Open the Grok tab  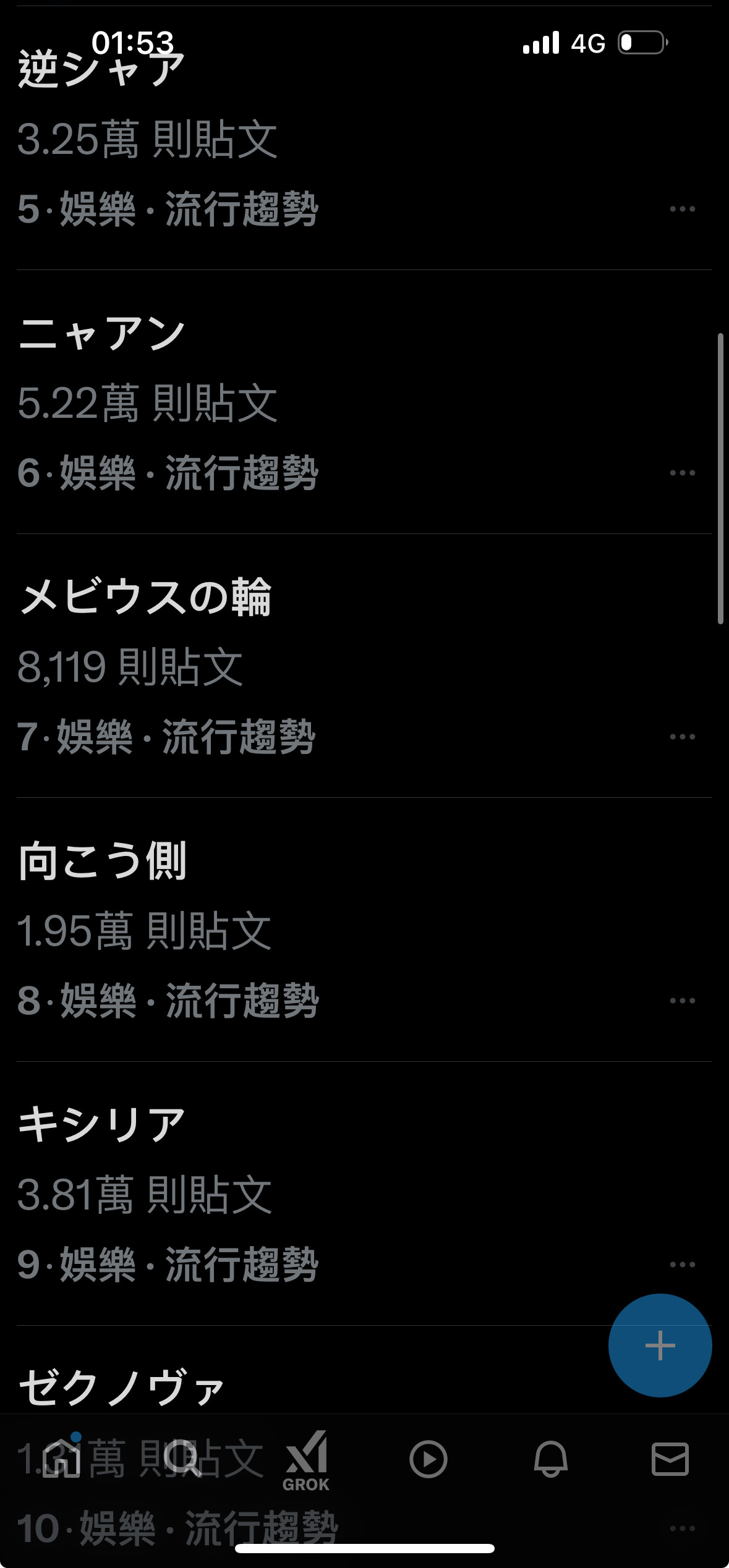(306, 1462)
